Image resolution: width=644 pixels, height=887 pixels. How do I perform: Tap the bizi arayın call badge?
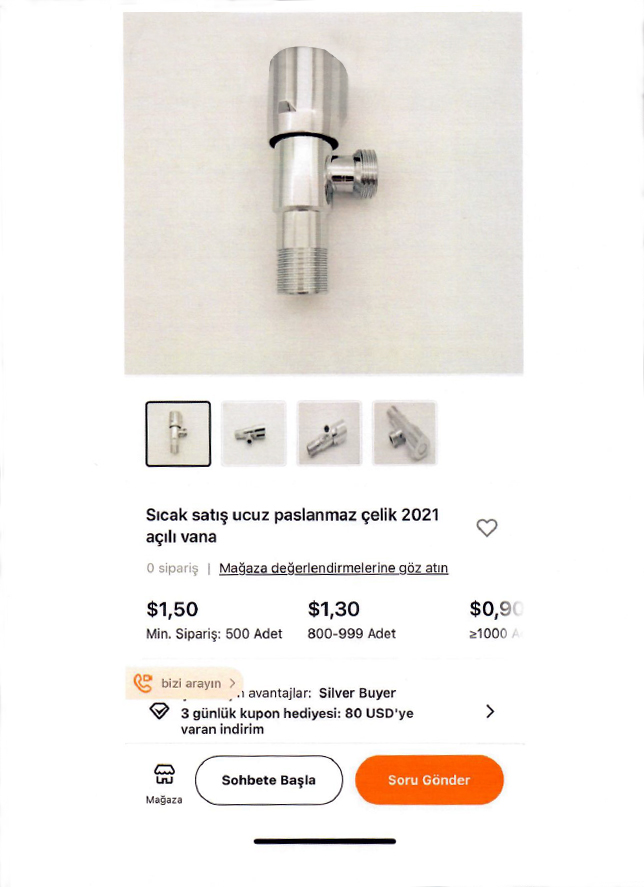coord(184,683)
